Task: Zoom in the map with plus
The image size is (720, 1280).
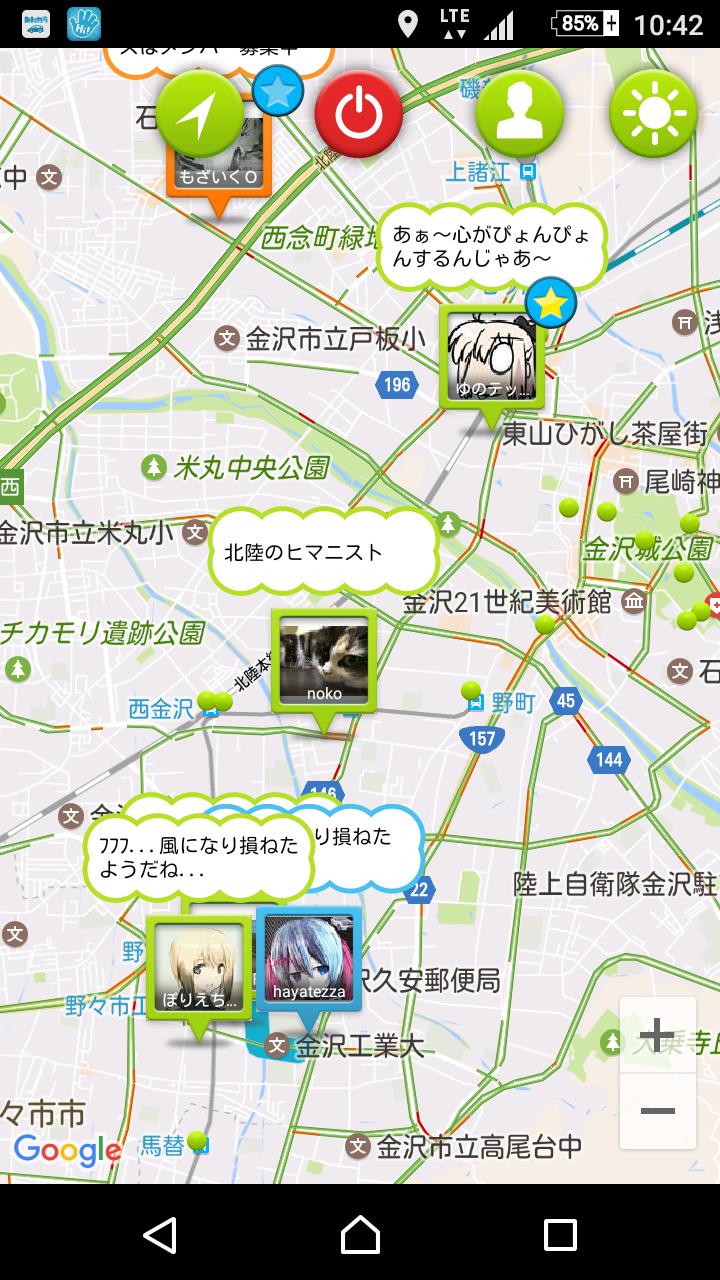Action: coord(657,1035)
